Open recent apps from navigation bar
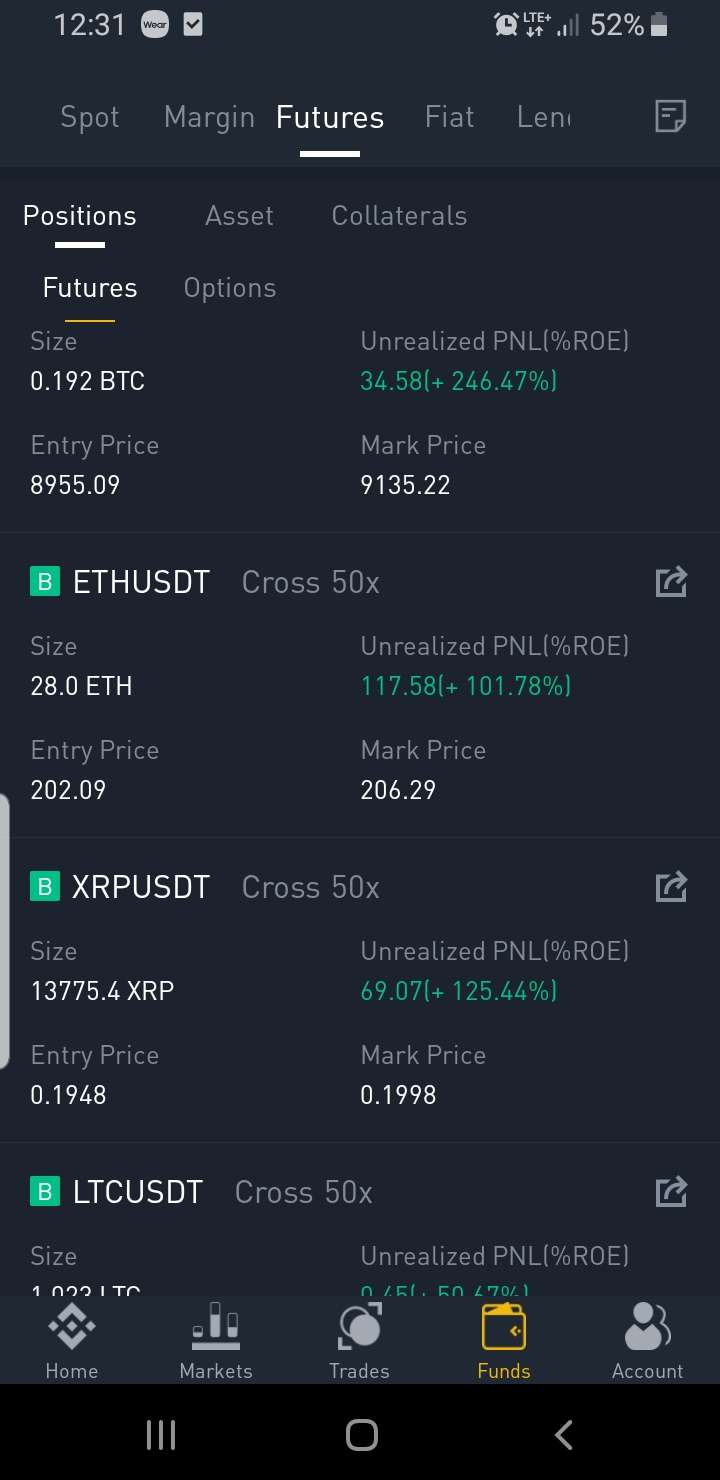 [x=161, y=1435]
